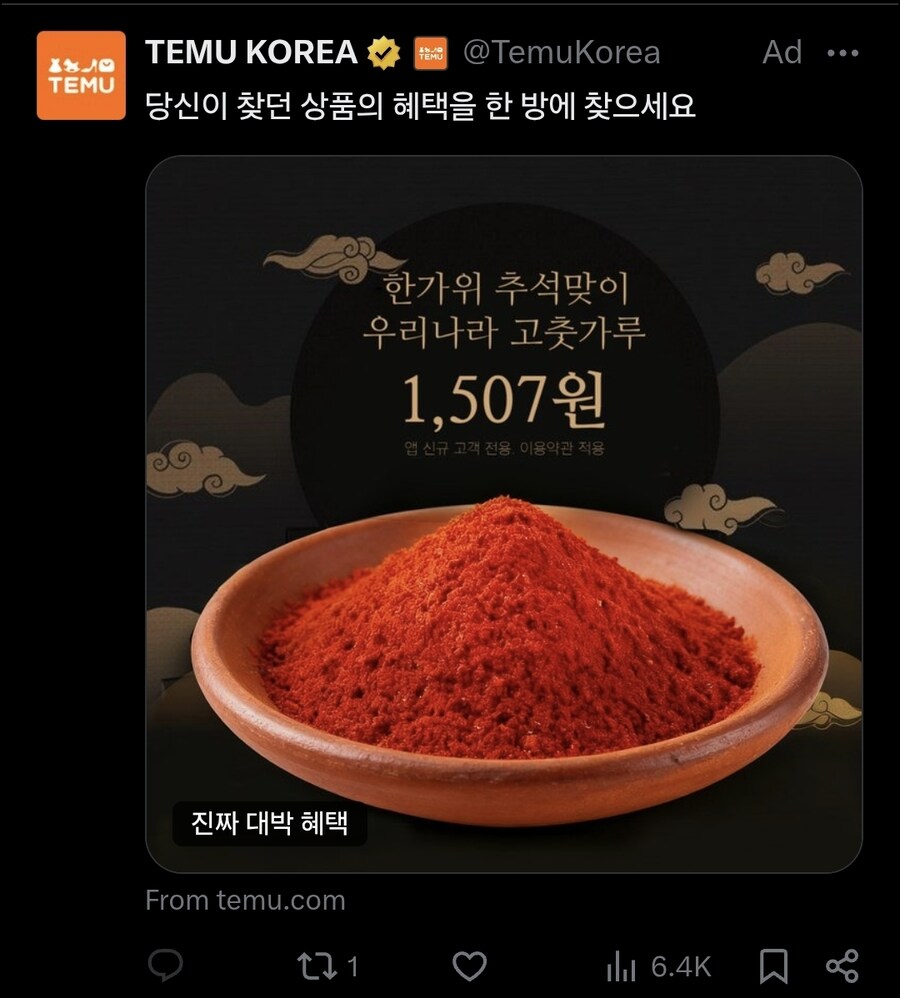900x998 pixels.
Task: Open the TEMU KOREA profile avatar
Action: (81, 75)
